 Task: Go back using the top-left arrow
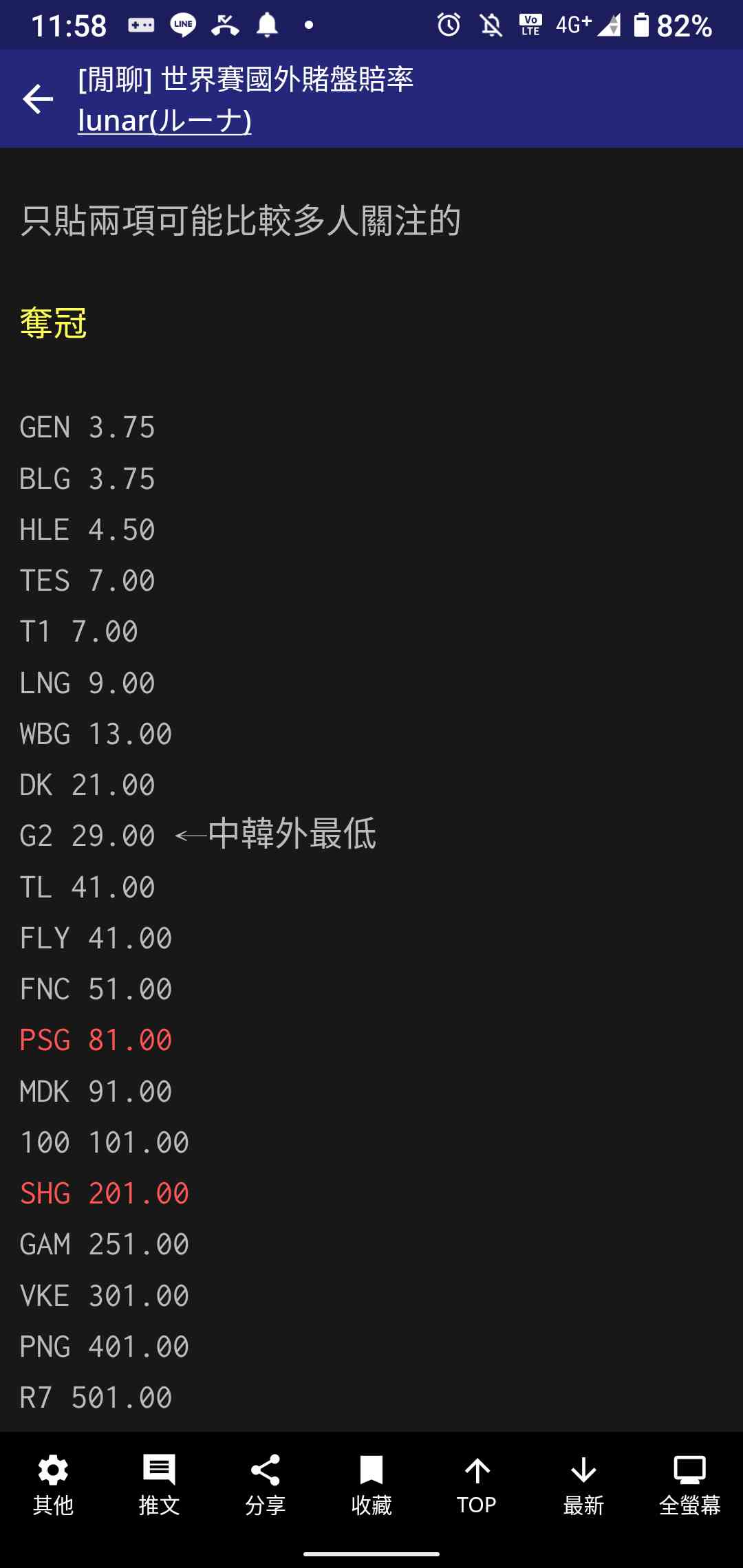tap(38, 99)
